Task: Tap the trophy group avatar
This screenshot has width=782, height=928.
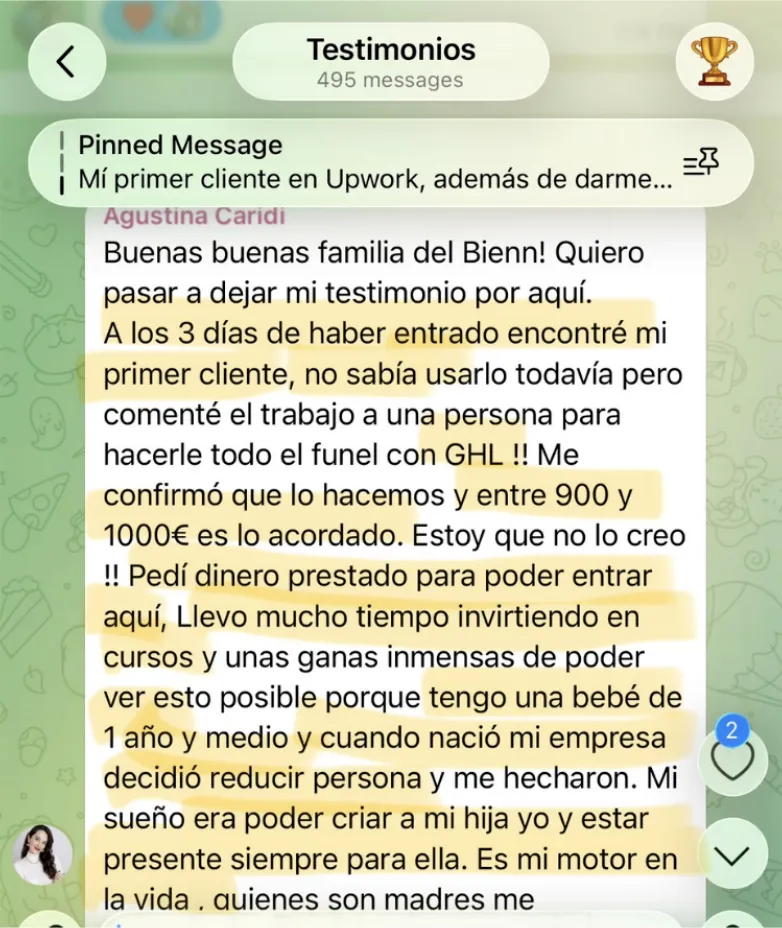Action: pos(715,62)
